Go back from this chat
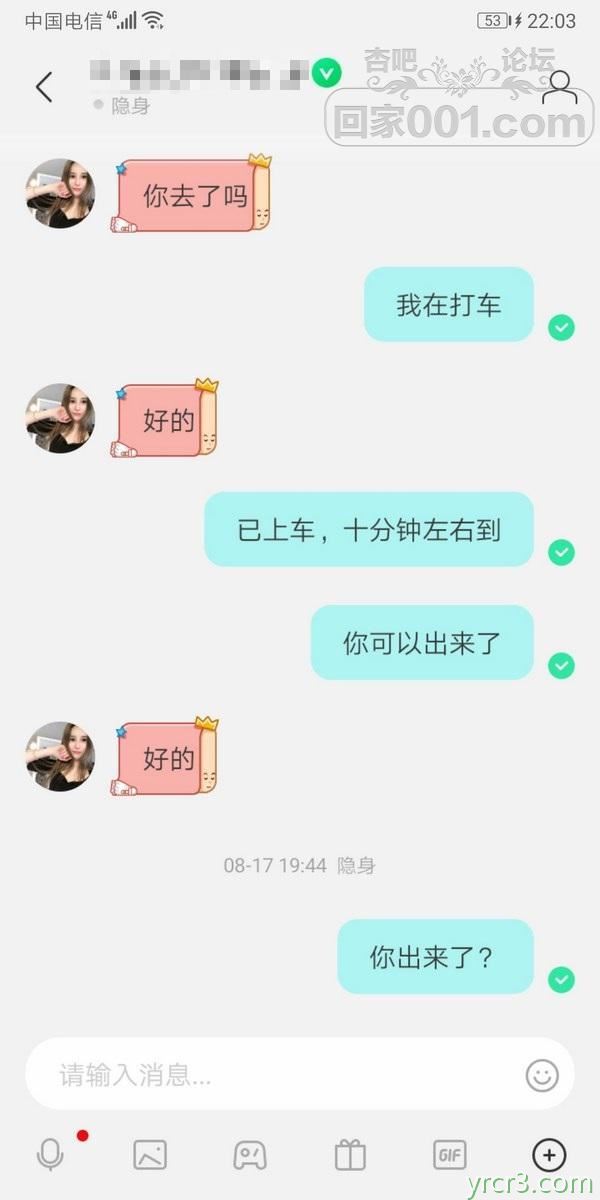600x1200 pixels. [x=43, y=87]
